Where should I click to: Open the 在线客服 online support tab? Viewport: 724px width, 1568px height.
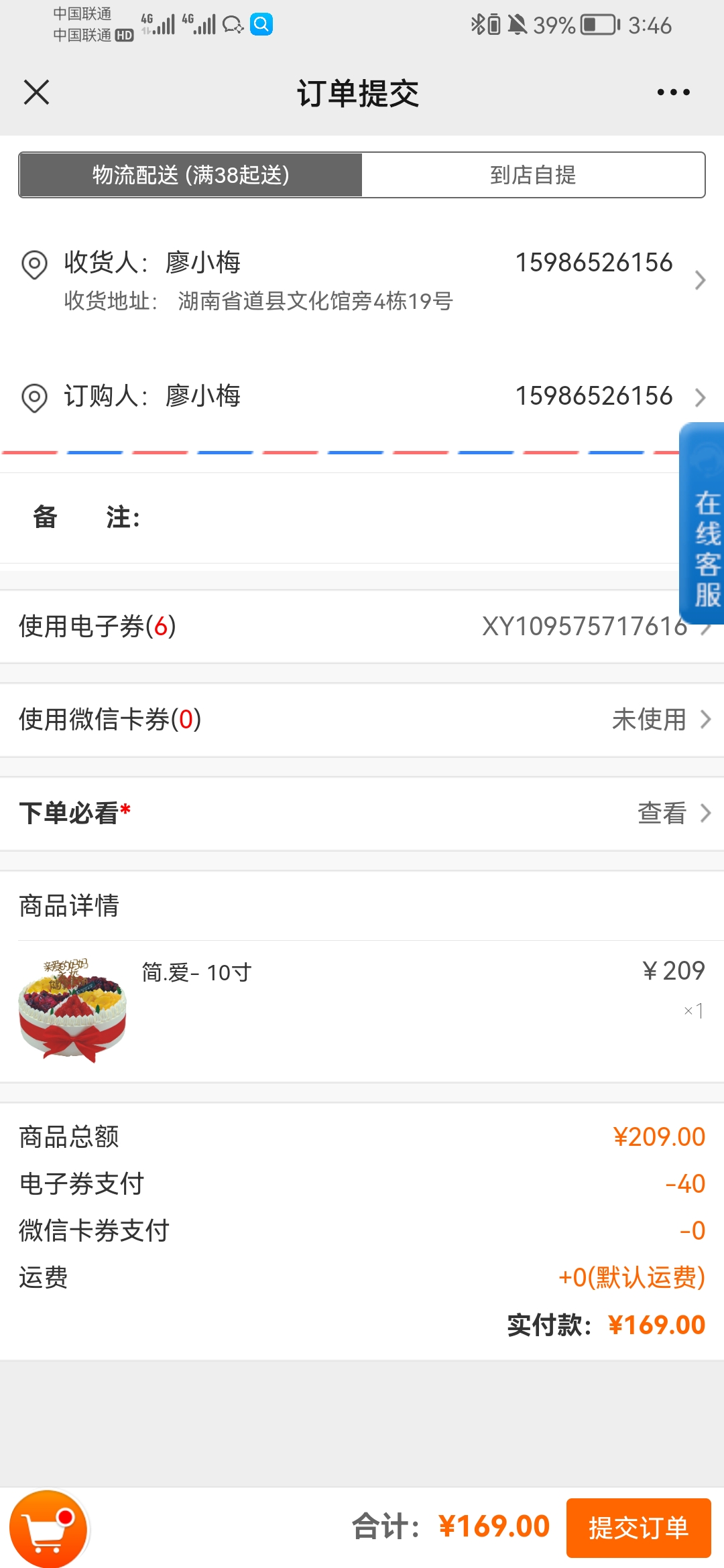click(x=703, y=523)
